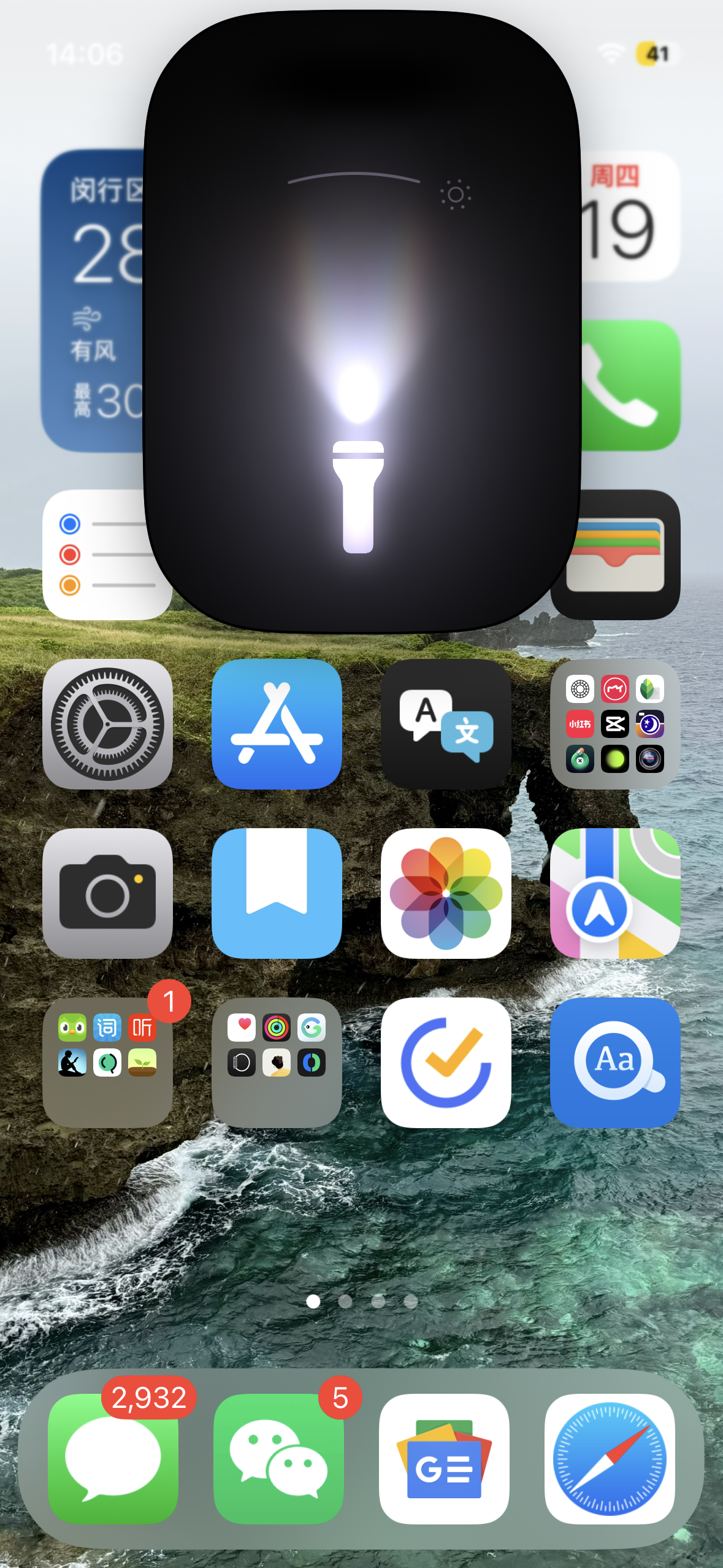Open the health and fitness folder
The height and width of the screenshot is (1568, 723).
coord(277,1063)
